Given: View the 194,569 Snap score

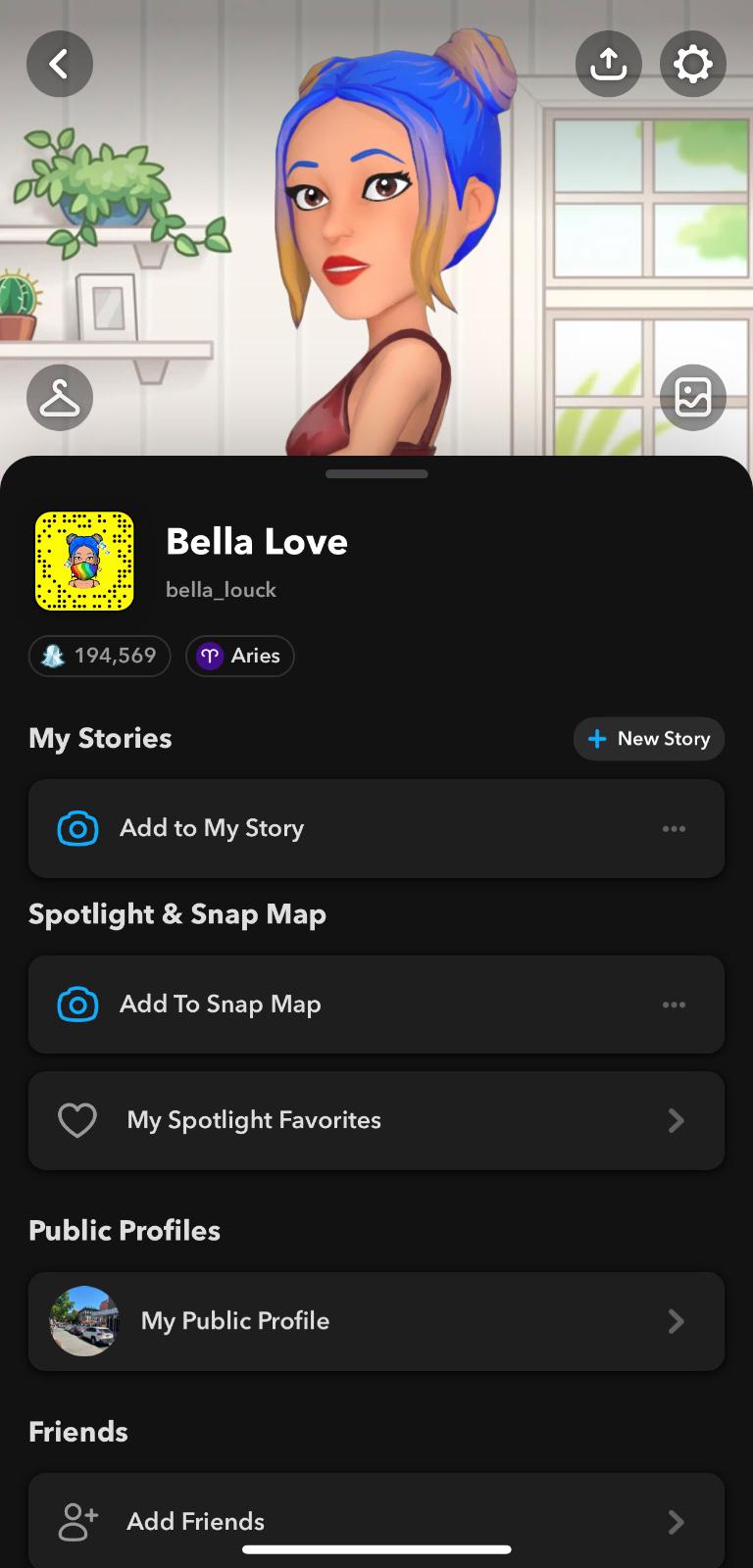Looking at the screenshot, I should 100,656.
